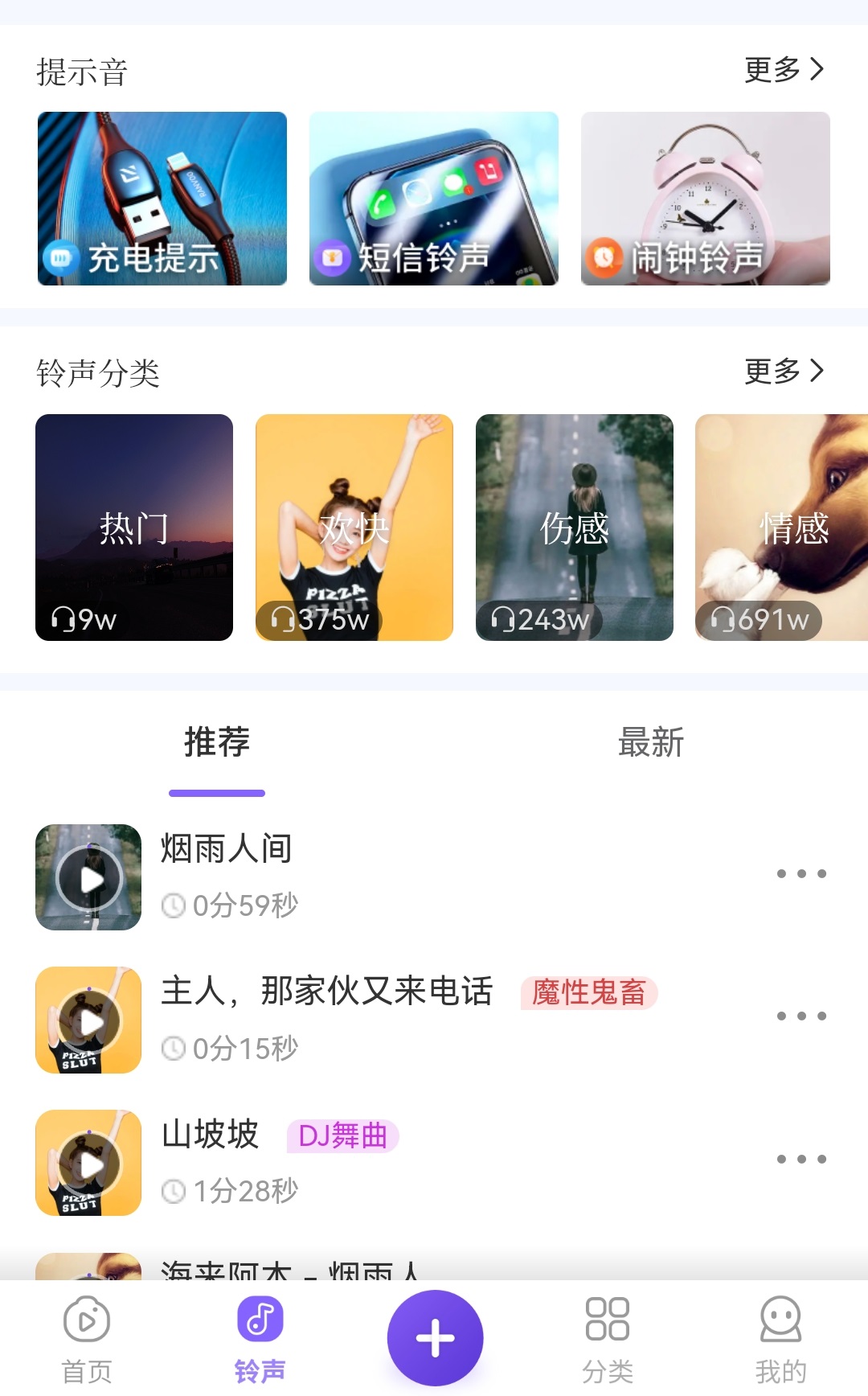Play the 山坡坡 DJ ringtone

(x=88, y=1164)
